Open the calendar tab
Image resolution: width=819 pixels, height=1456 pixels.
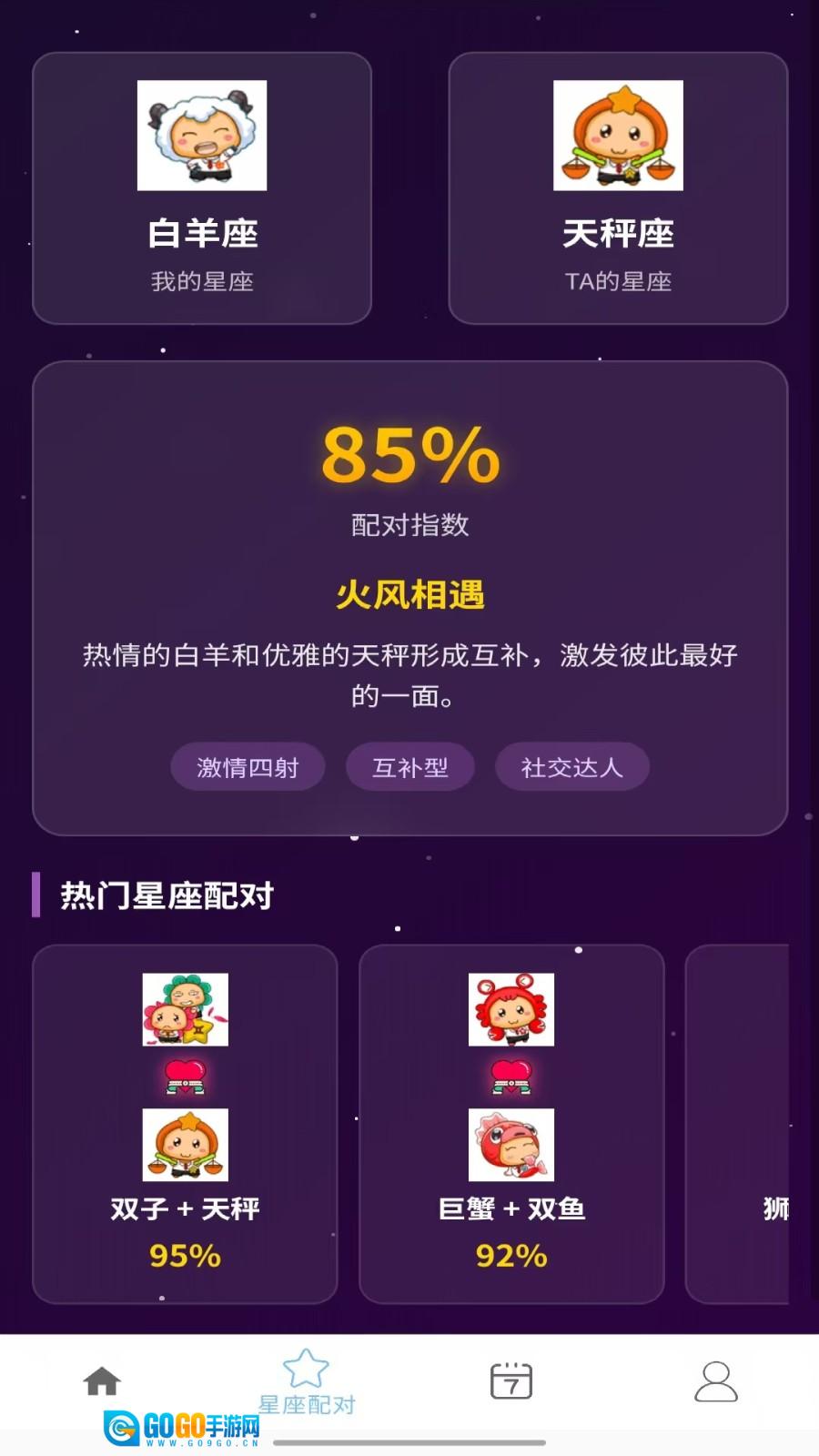(x=511, y=1381)
